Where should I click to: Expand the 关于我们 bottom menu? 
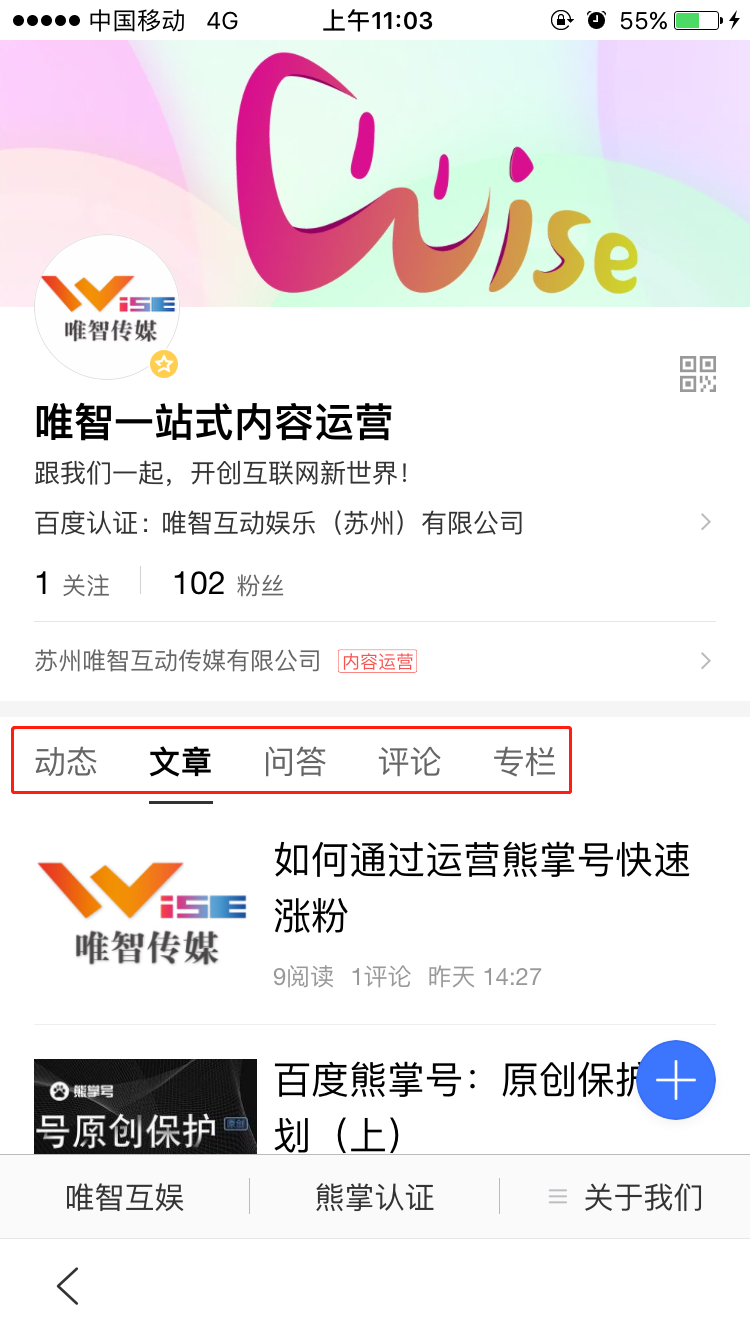(626, 1197)
